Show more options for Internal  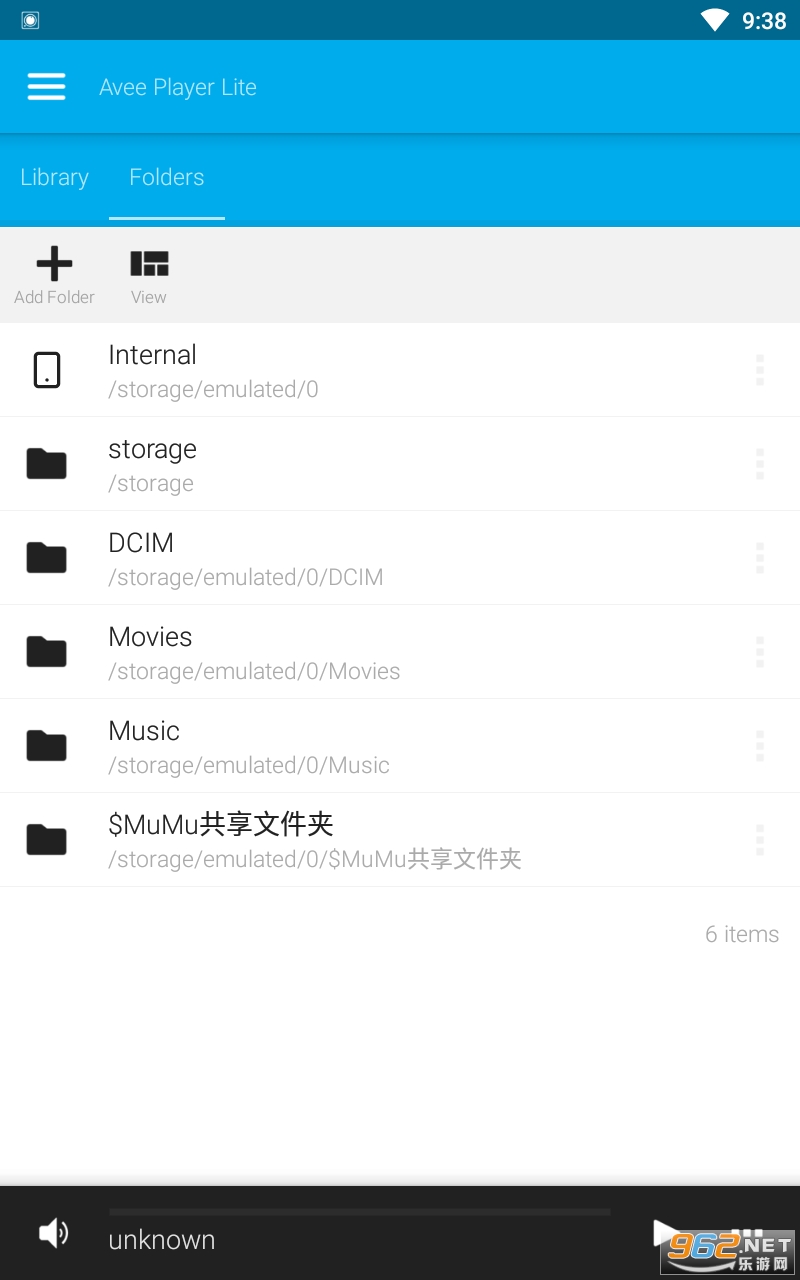760,370
